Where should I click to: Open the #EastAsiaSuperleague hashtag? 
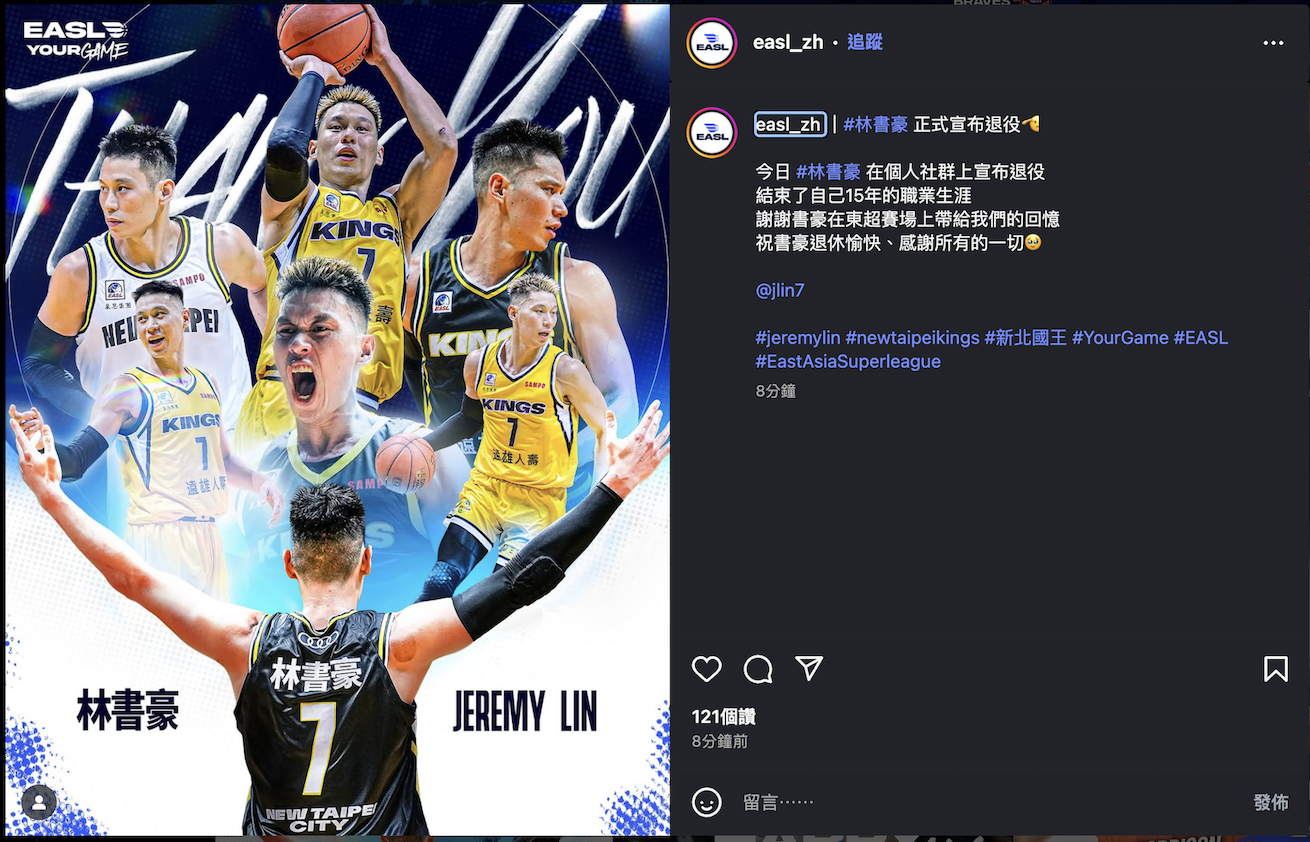848,362
